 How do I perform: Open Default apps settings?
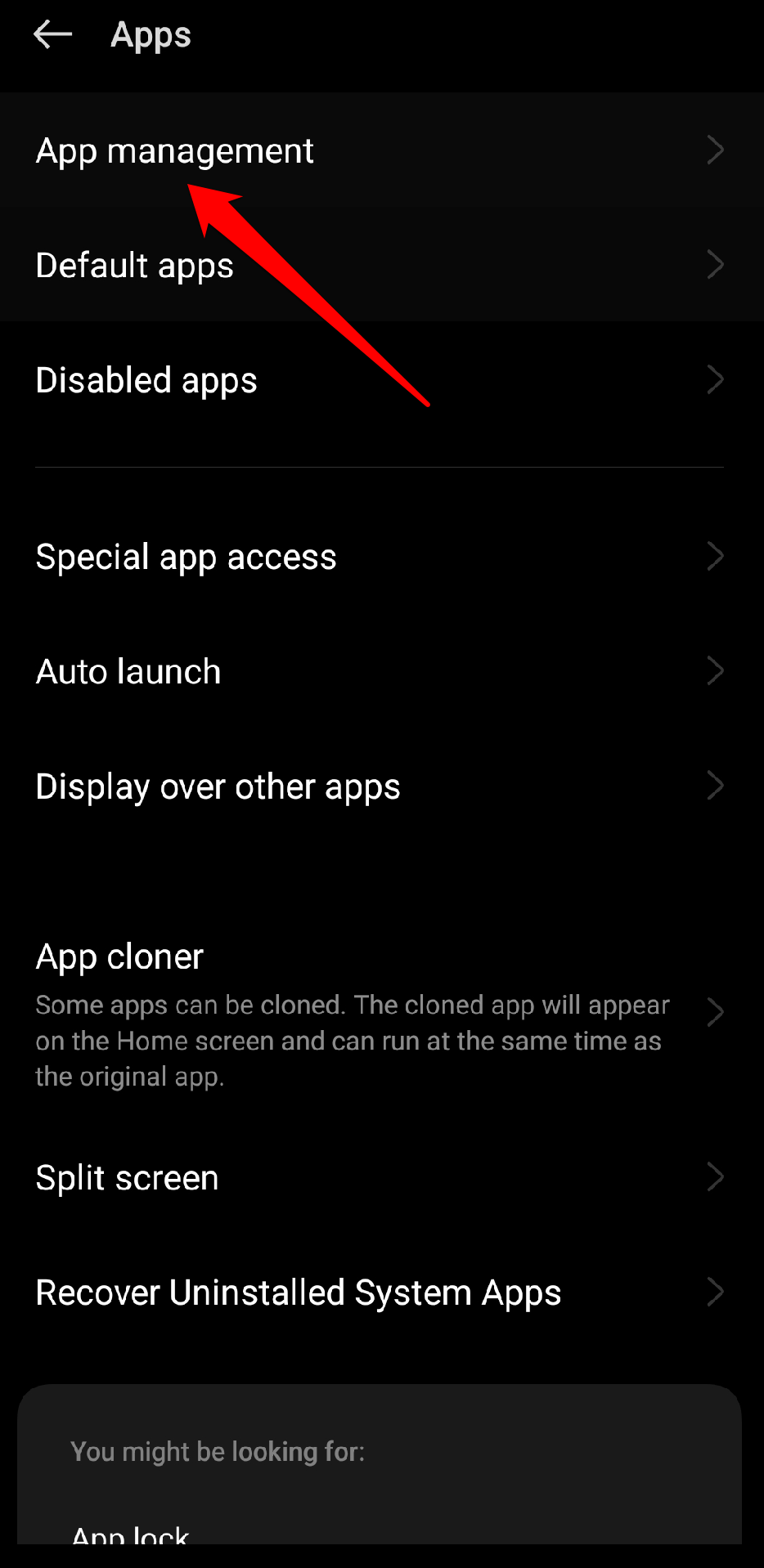(x=135, y=265)
